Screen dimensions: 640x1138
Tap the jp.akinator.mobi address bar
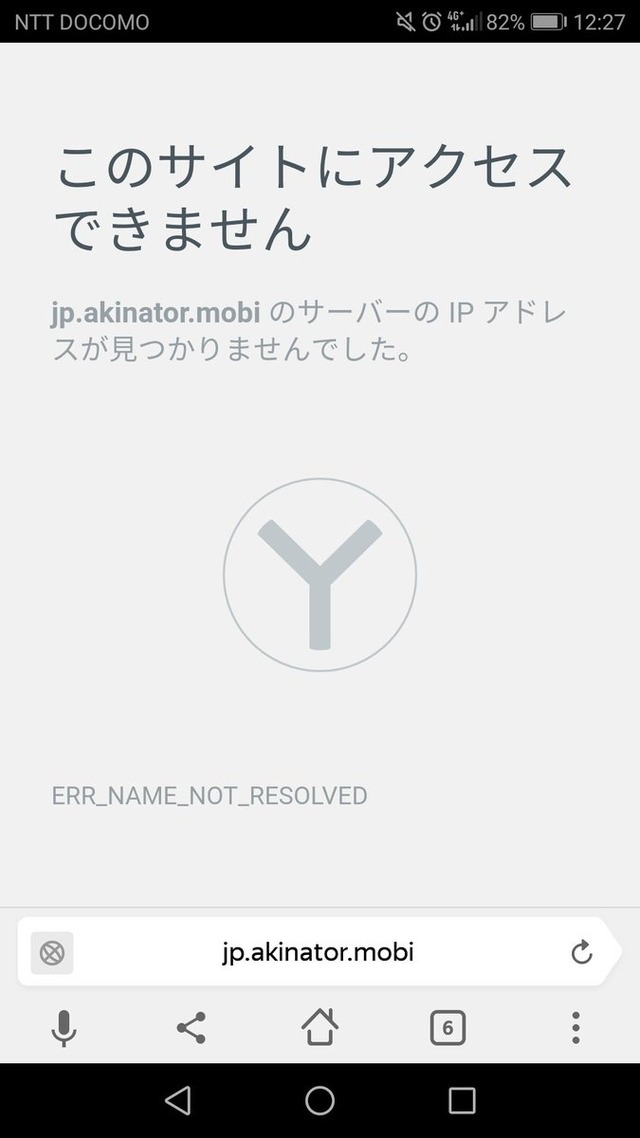click(x=318, y=952)
